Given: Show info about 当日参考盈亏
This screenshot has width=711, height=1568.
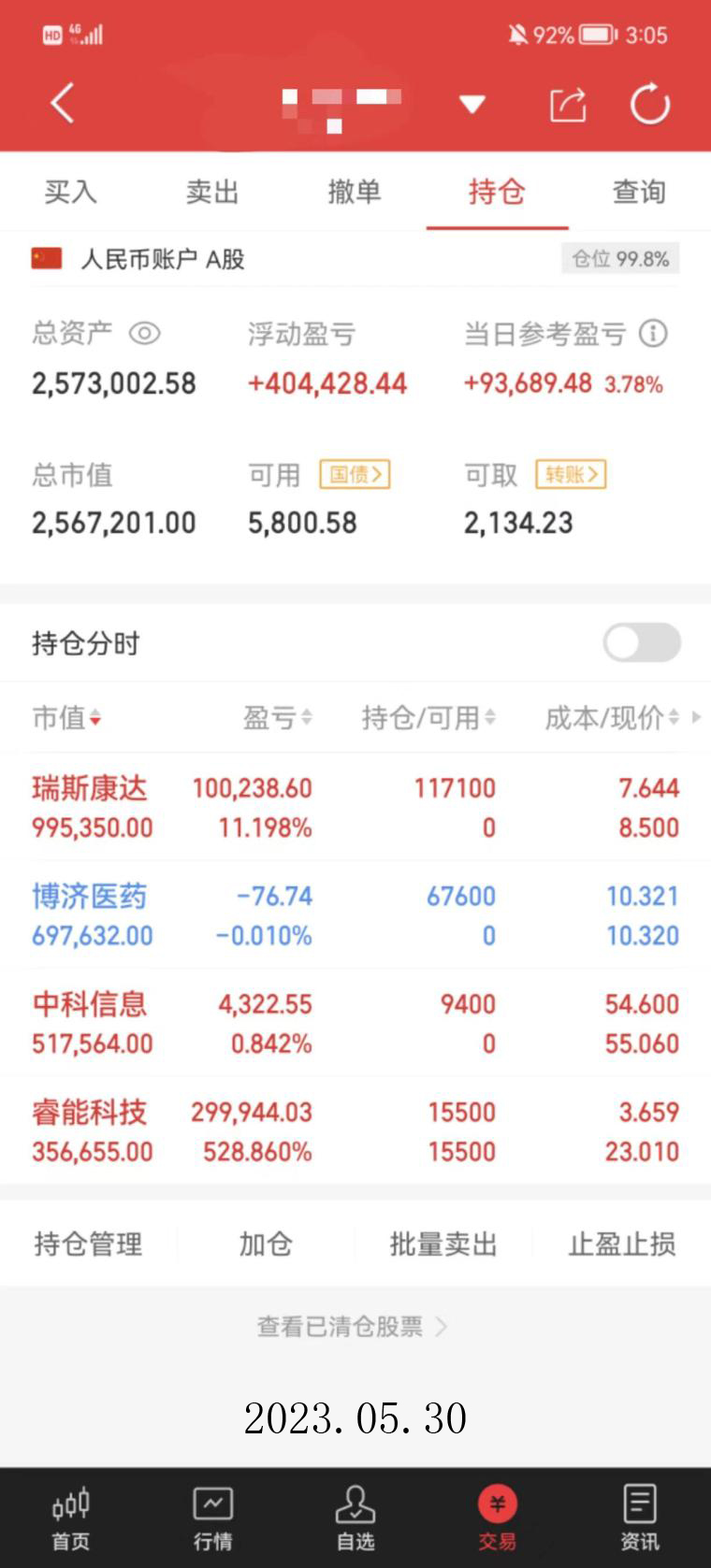Looking at the screenshot, I should coord(653,333).
